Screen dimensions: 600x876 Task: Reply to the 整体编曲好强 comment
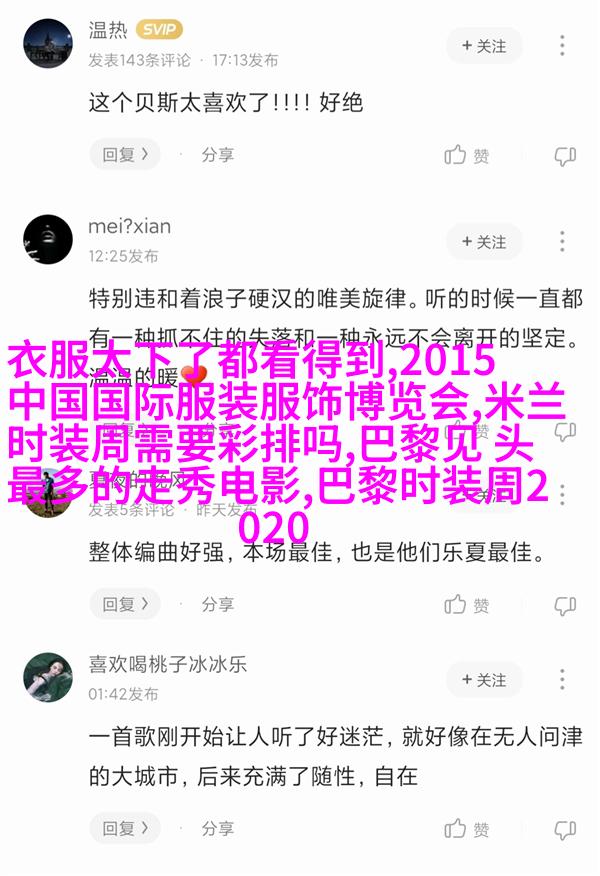125,604
